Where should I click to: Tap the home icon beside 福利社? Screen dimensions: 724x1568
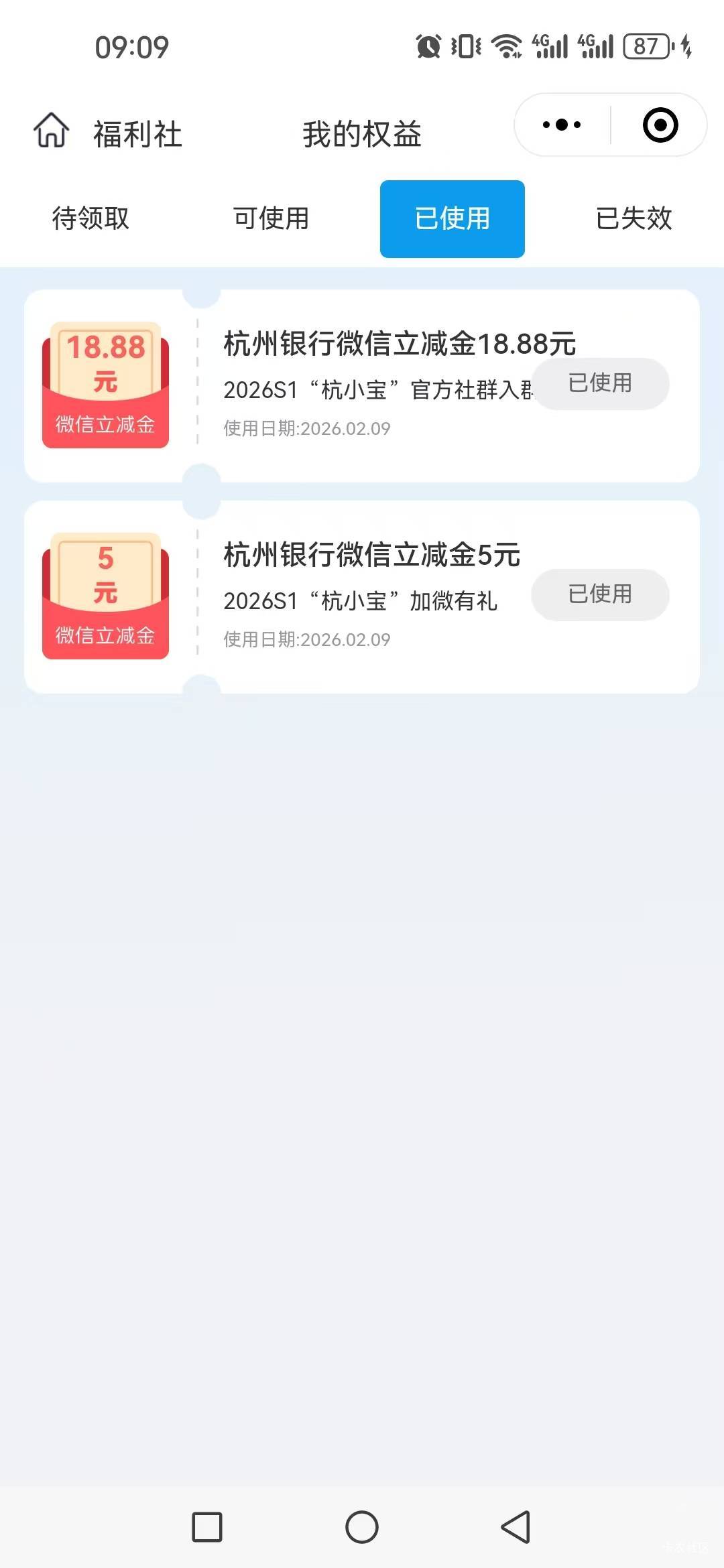(52, 129)
